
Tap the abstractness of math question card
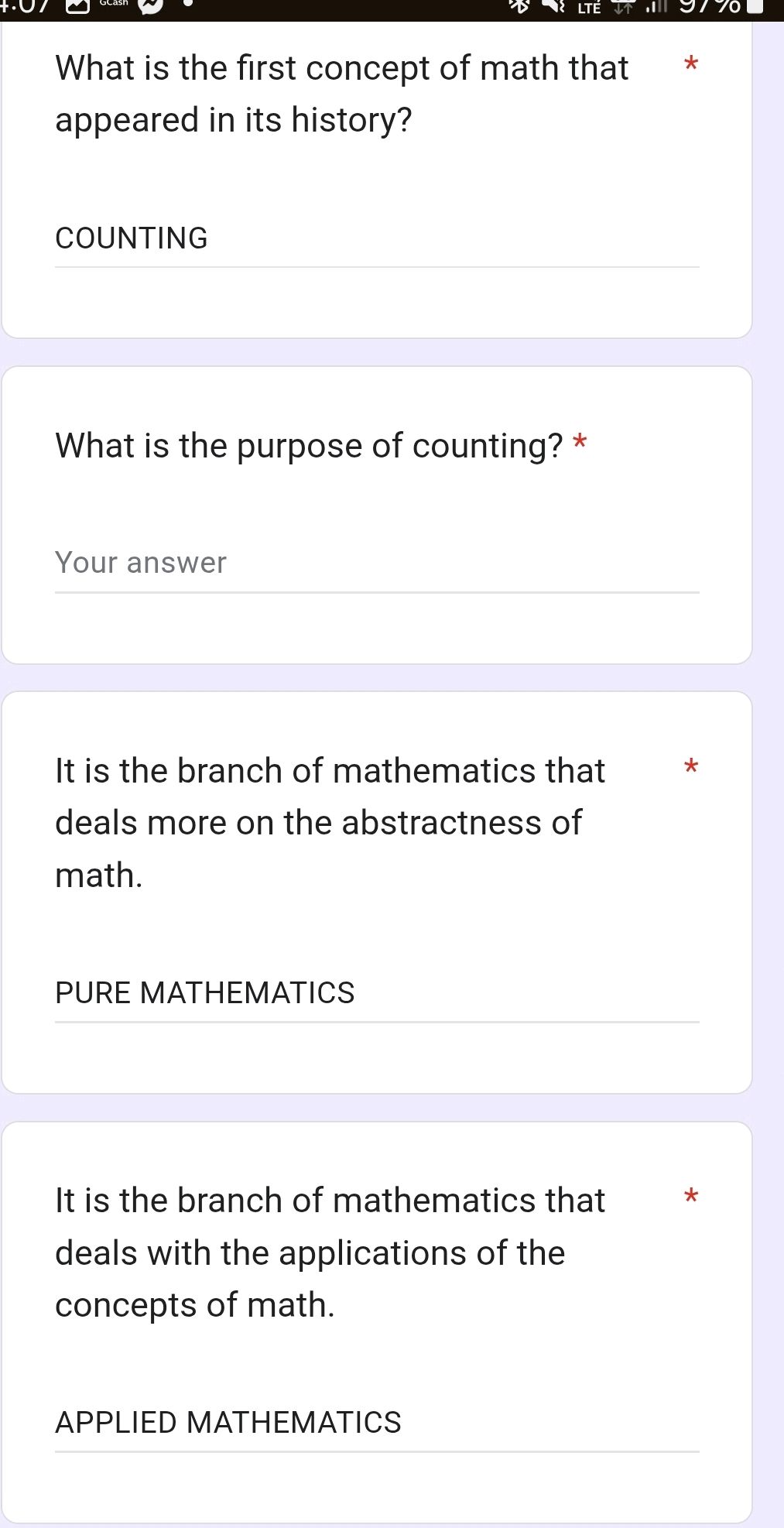tap(376, 890)
